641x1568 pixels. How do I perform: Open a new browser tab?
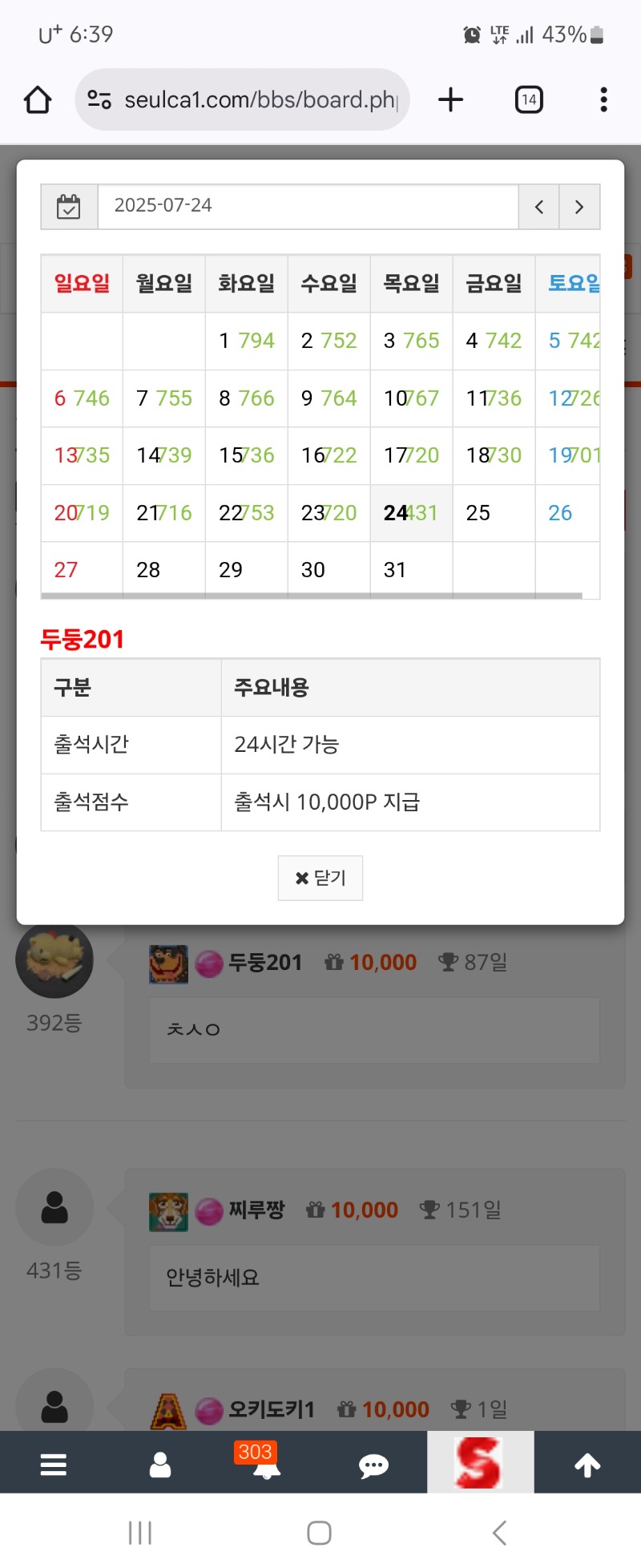click(450, 100)
